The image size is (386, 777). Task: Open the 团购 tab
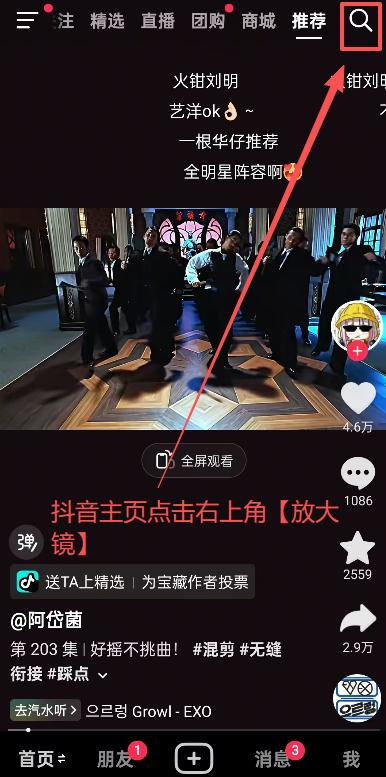(x=208, y=21)
